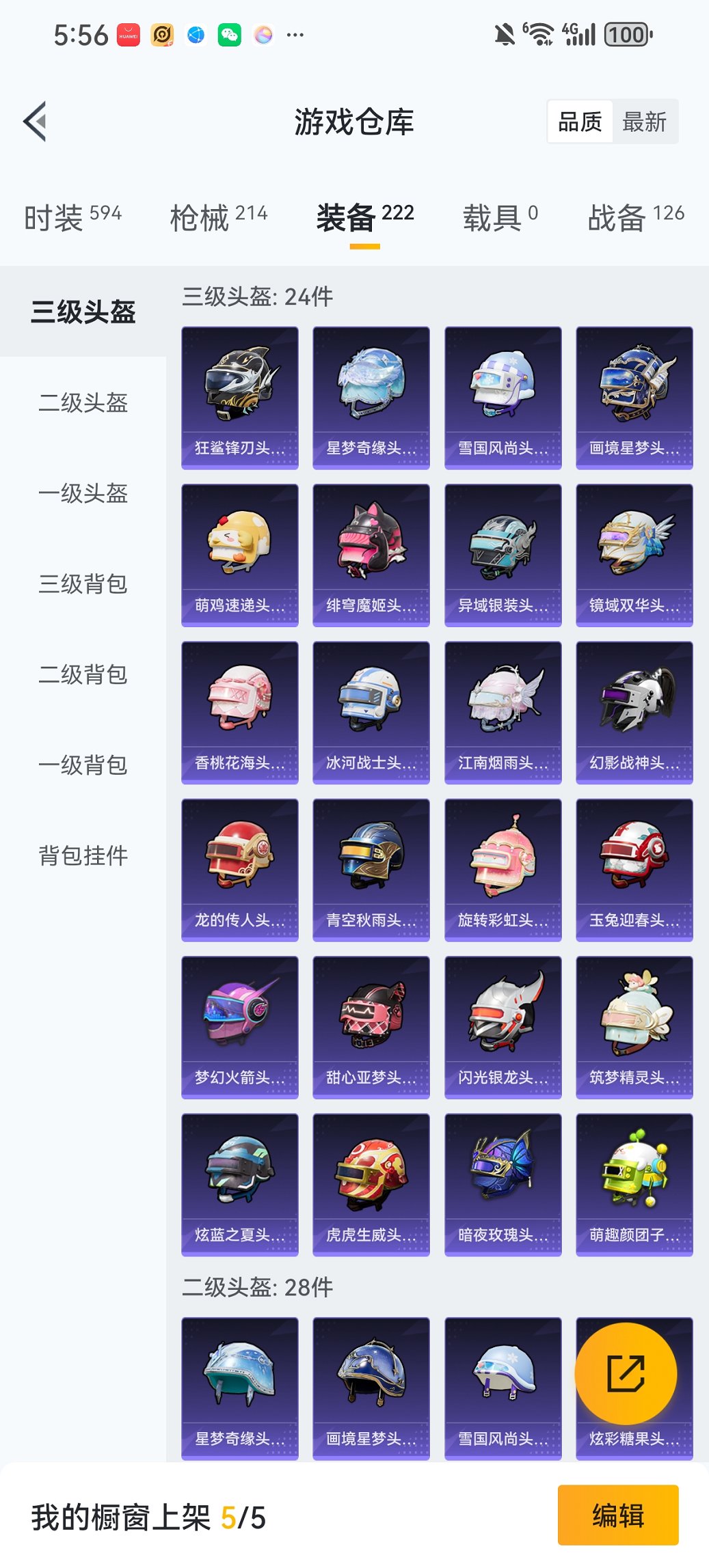Open the 三级背包 category
Screen dimensions: 709x1568
83,585
